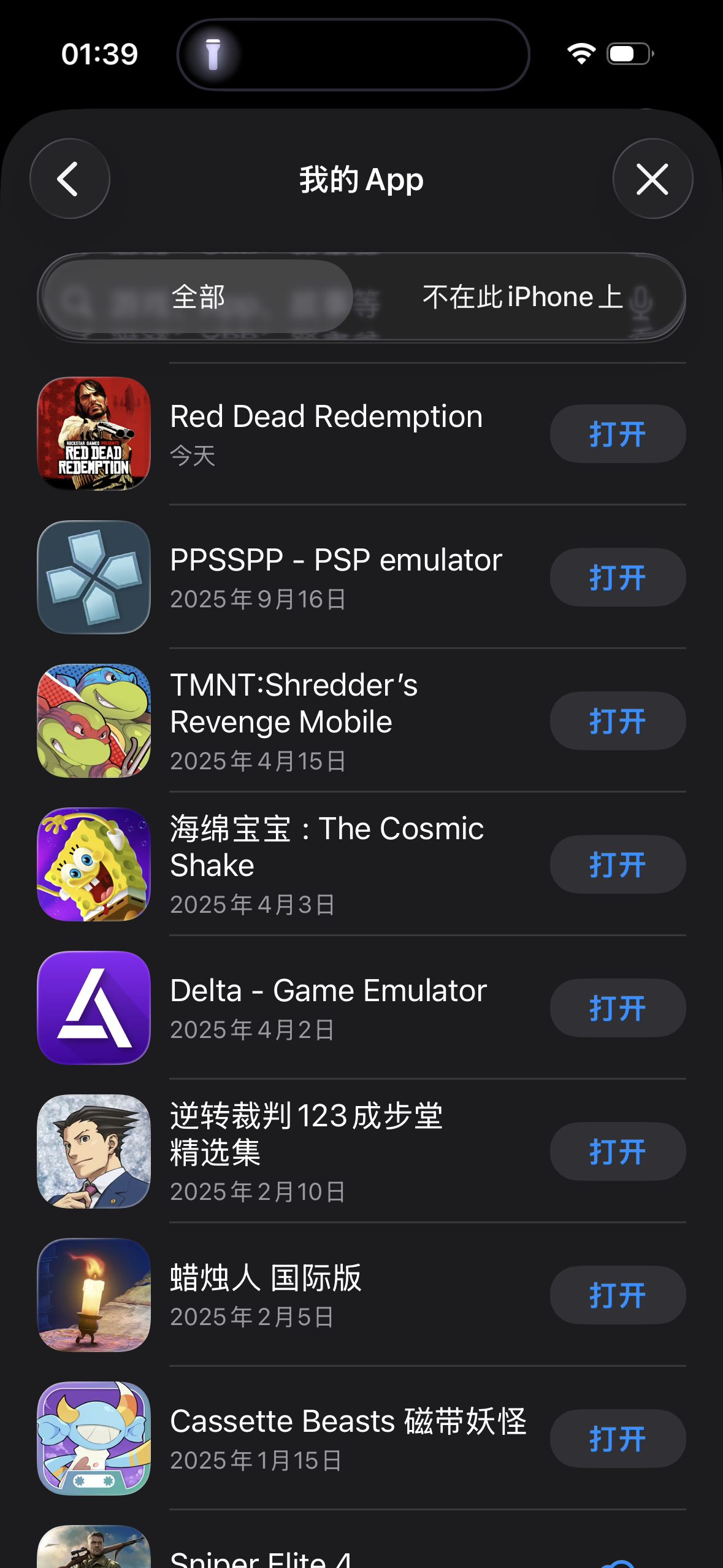This screenshot has width=723, height=1568.
Task: Open 蜡烛人 国际版 using its 打开 button
Action: tap(617, 1295)
